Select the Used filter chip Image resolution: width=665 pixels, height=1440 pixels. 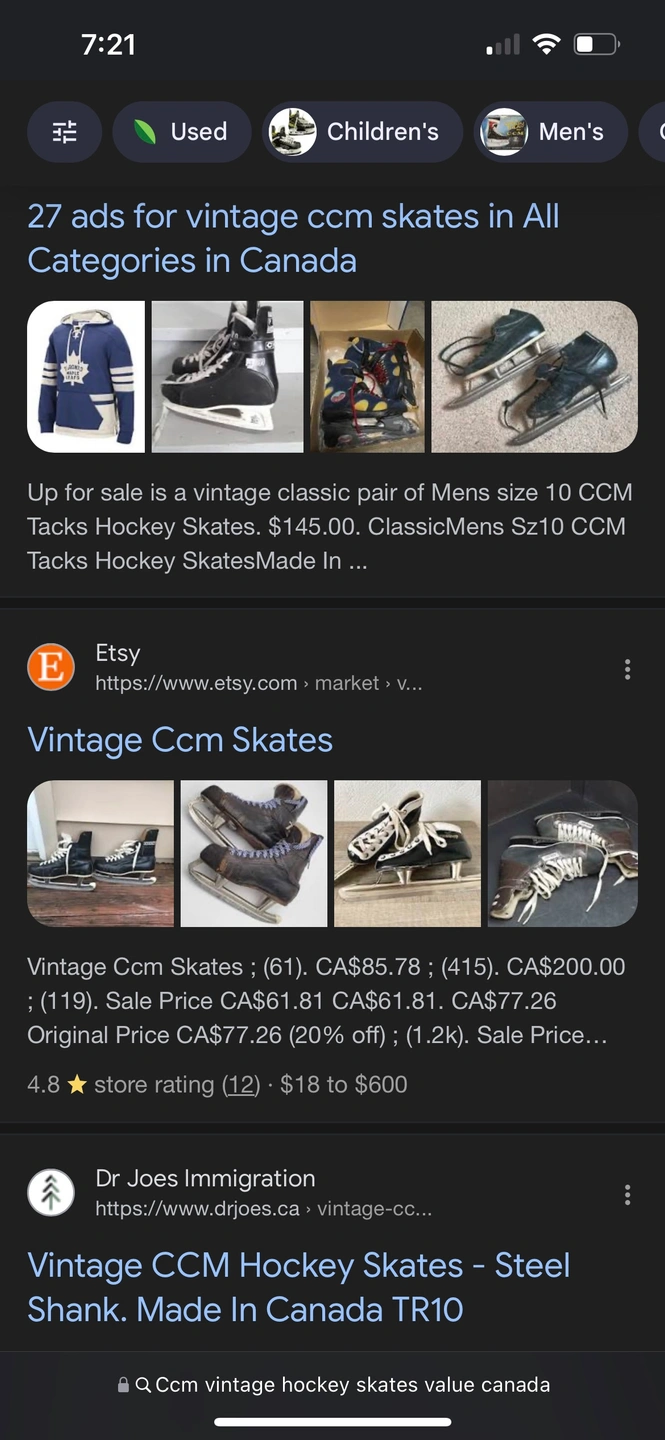181,132
